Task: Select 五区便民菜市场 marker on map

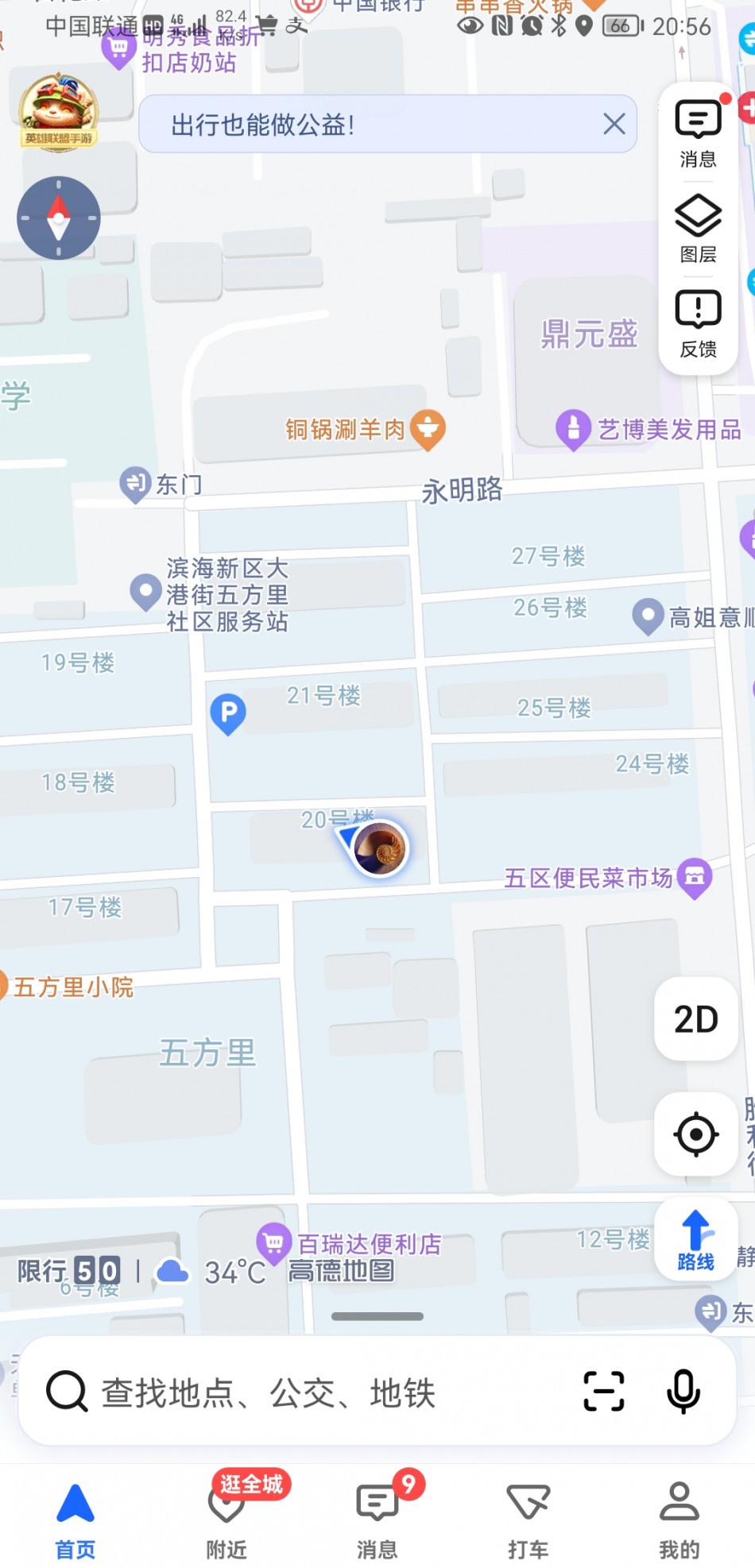Action: (x=695, y=879)
